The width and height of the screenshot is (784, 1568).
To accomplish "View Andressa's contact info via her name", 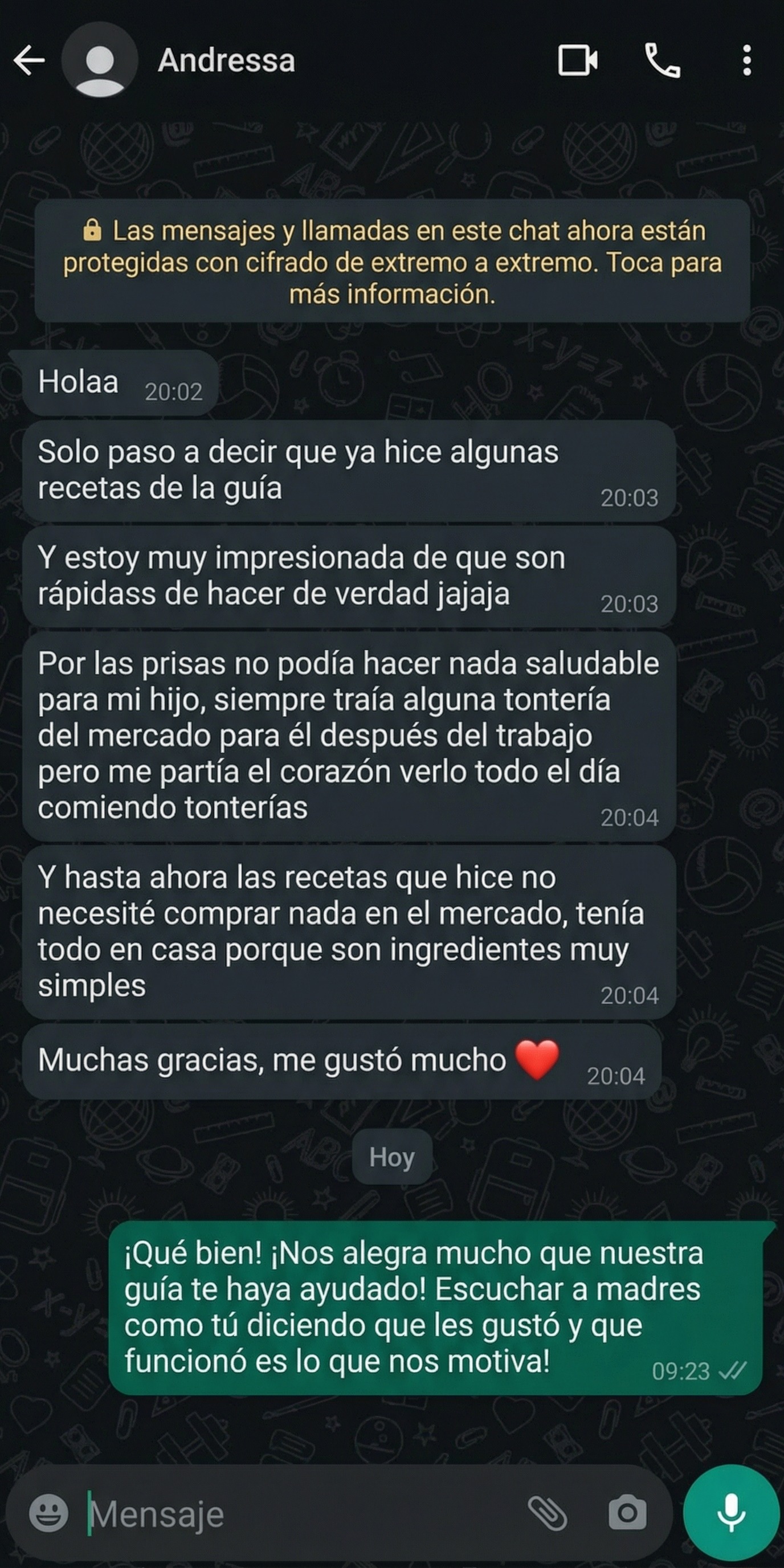I will pyautogui.click(x=226, y=61).
